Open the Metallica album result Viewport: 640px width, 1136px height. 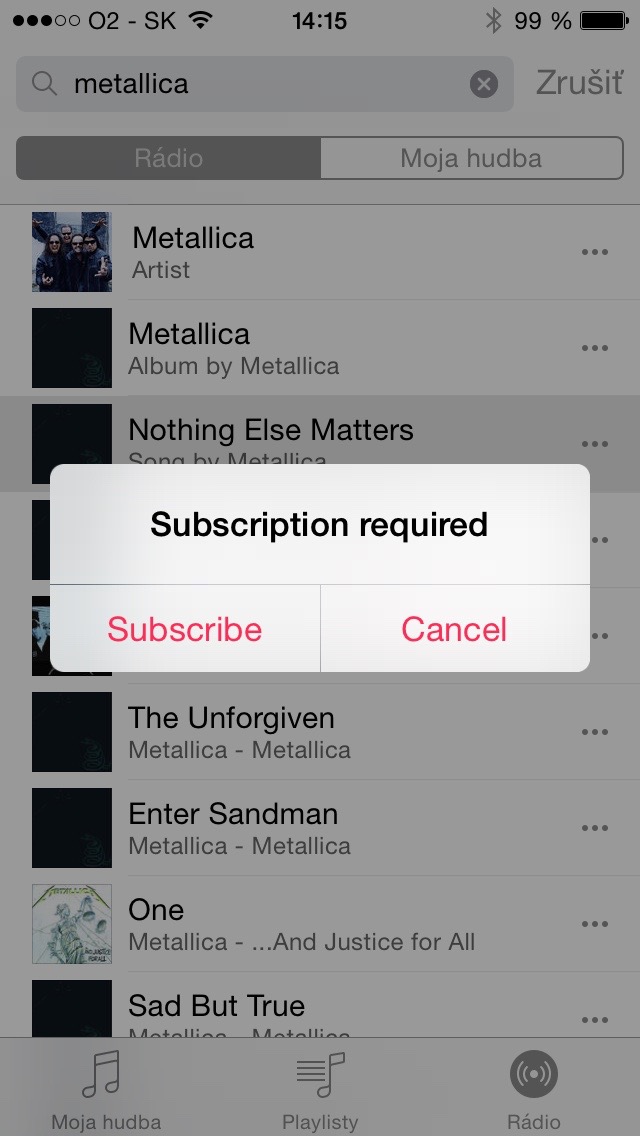(300, 348)
